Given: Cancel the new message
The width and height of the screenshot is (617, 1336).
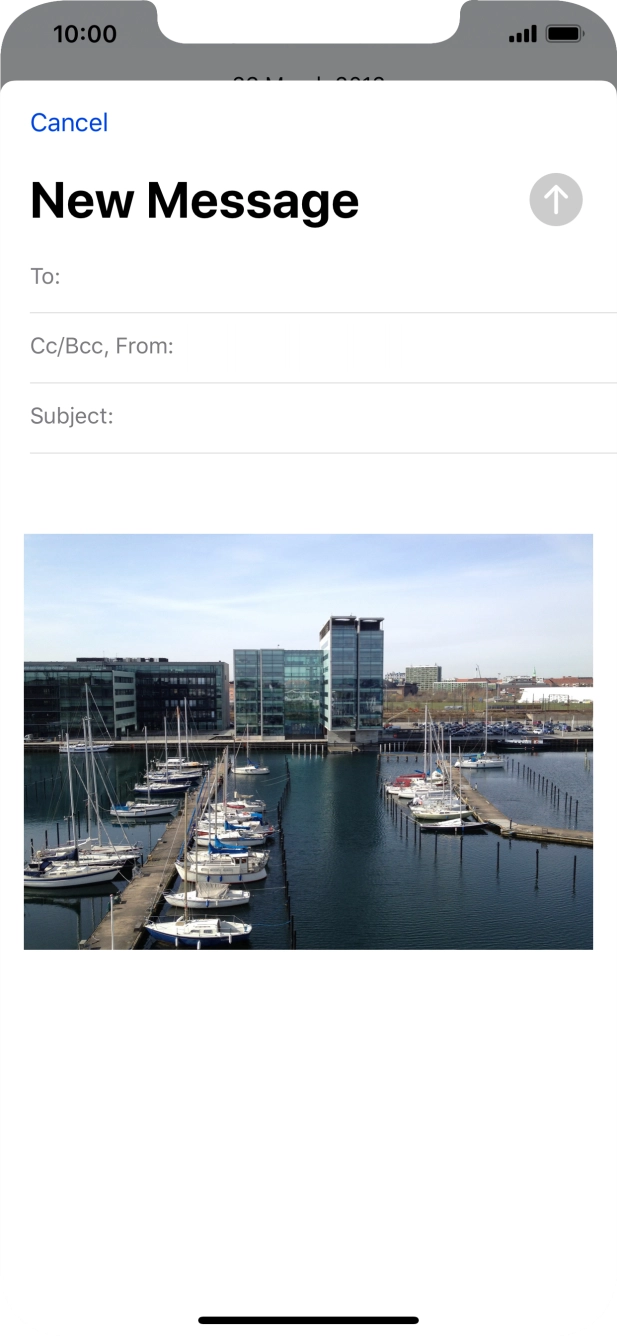Looking at the screenshot, I should pos(69,122).
